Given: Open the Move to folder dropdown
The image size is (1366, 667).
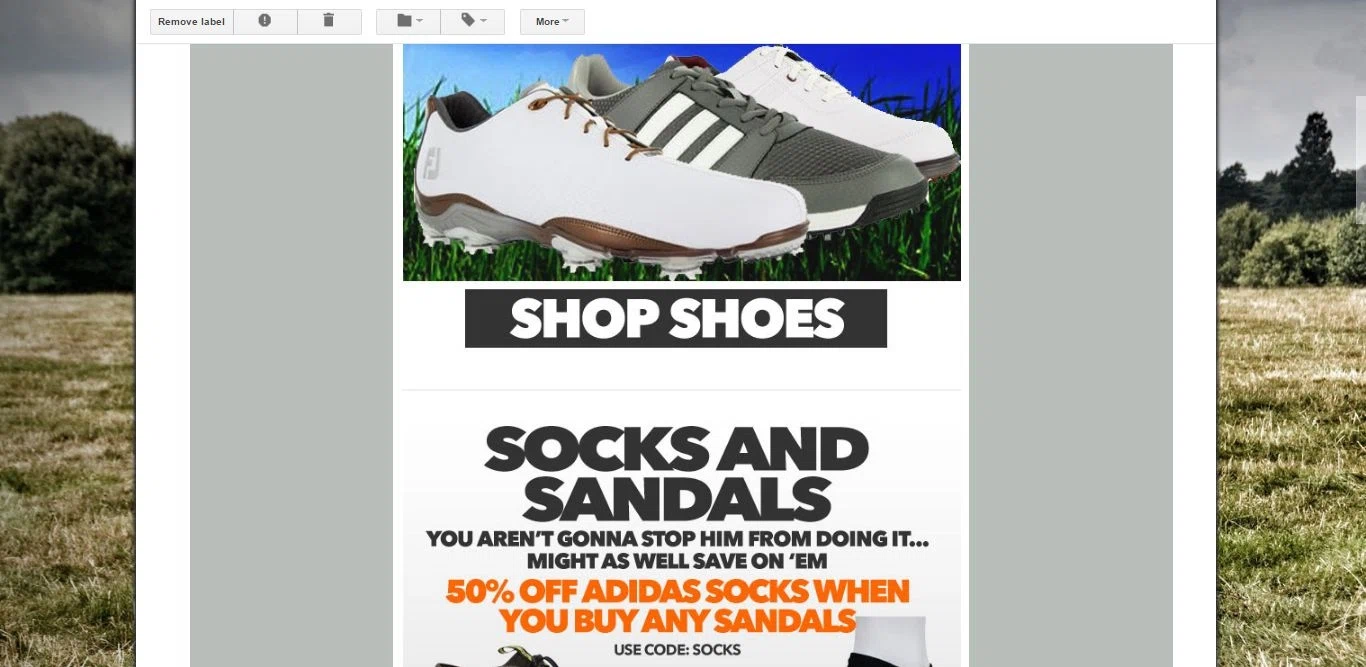Looking at the screenshot, I should (x=408, y=22).
